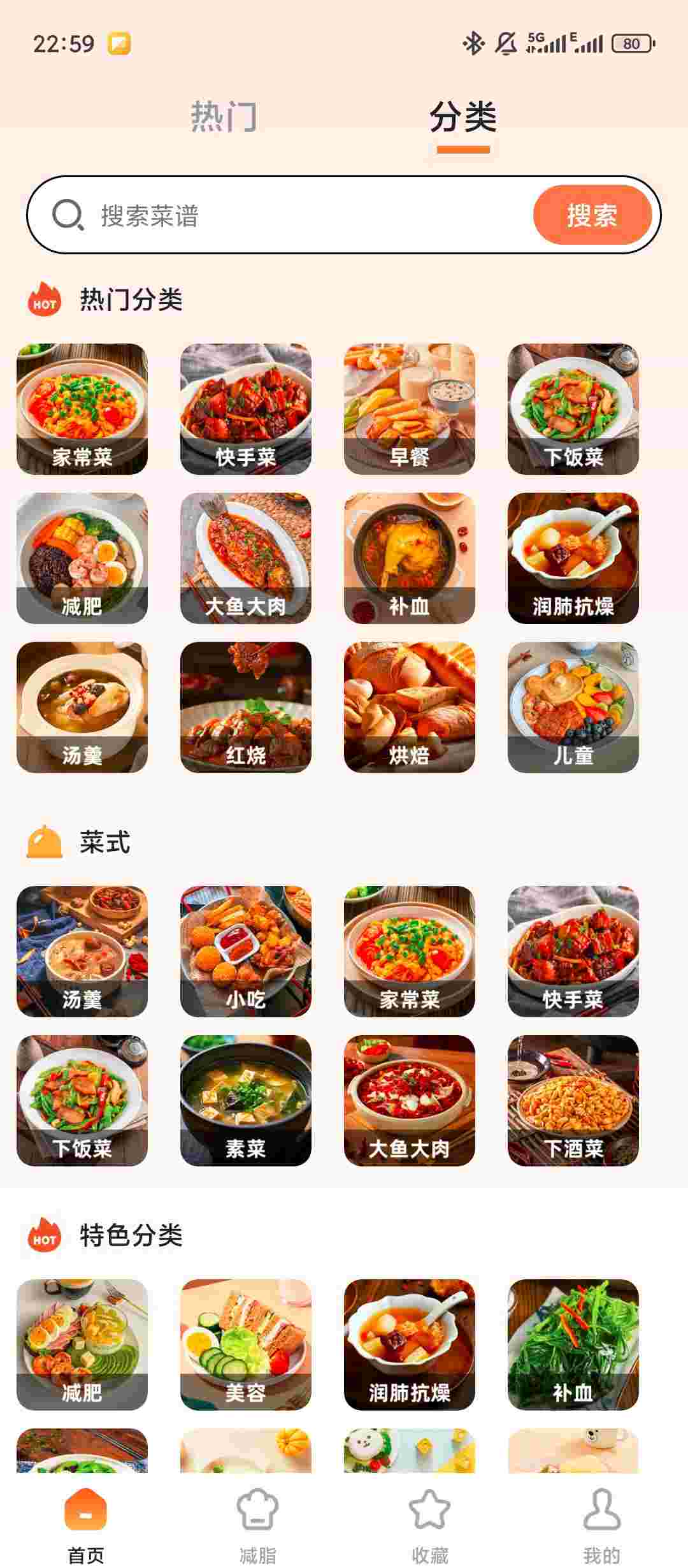Open the 美容 category tile
Screen dimensions: 688x1568
246,1345
